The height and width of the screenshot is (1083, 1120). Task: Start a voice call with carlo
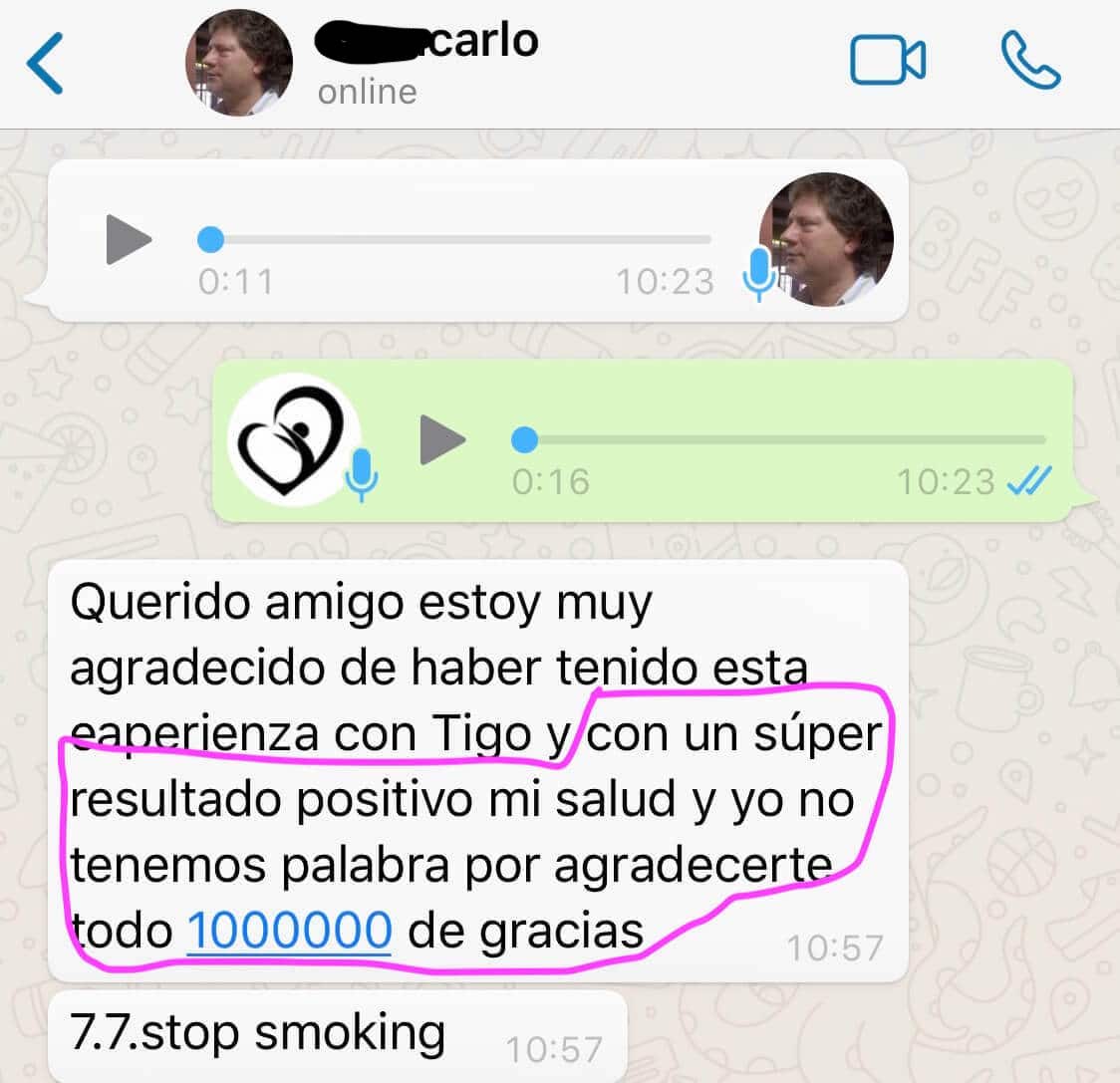[x=1030, y=60]
